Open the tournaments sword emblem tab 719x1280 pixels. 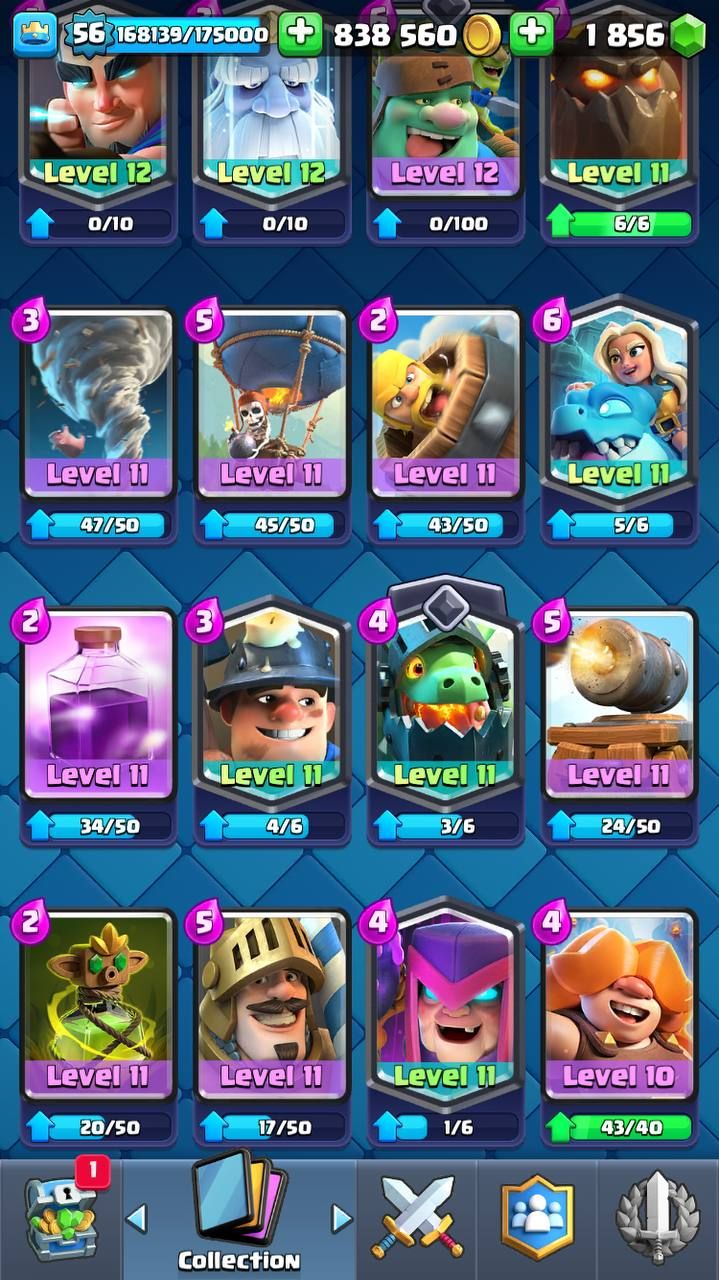(x=658, y=1220)
